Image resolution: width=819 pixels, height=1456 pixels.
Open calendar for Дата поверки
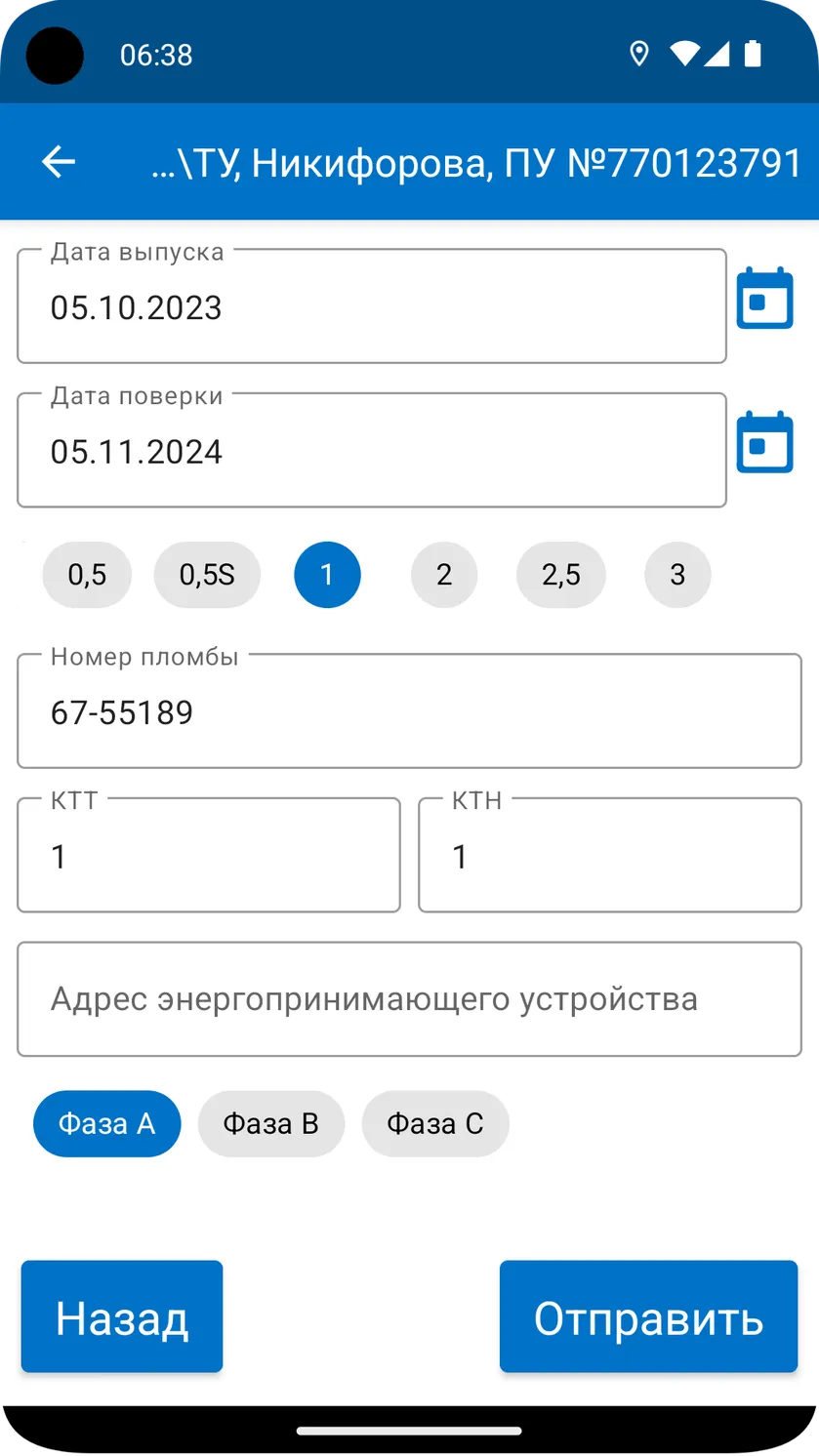pyautogui.click(x=764, y=442)
